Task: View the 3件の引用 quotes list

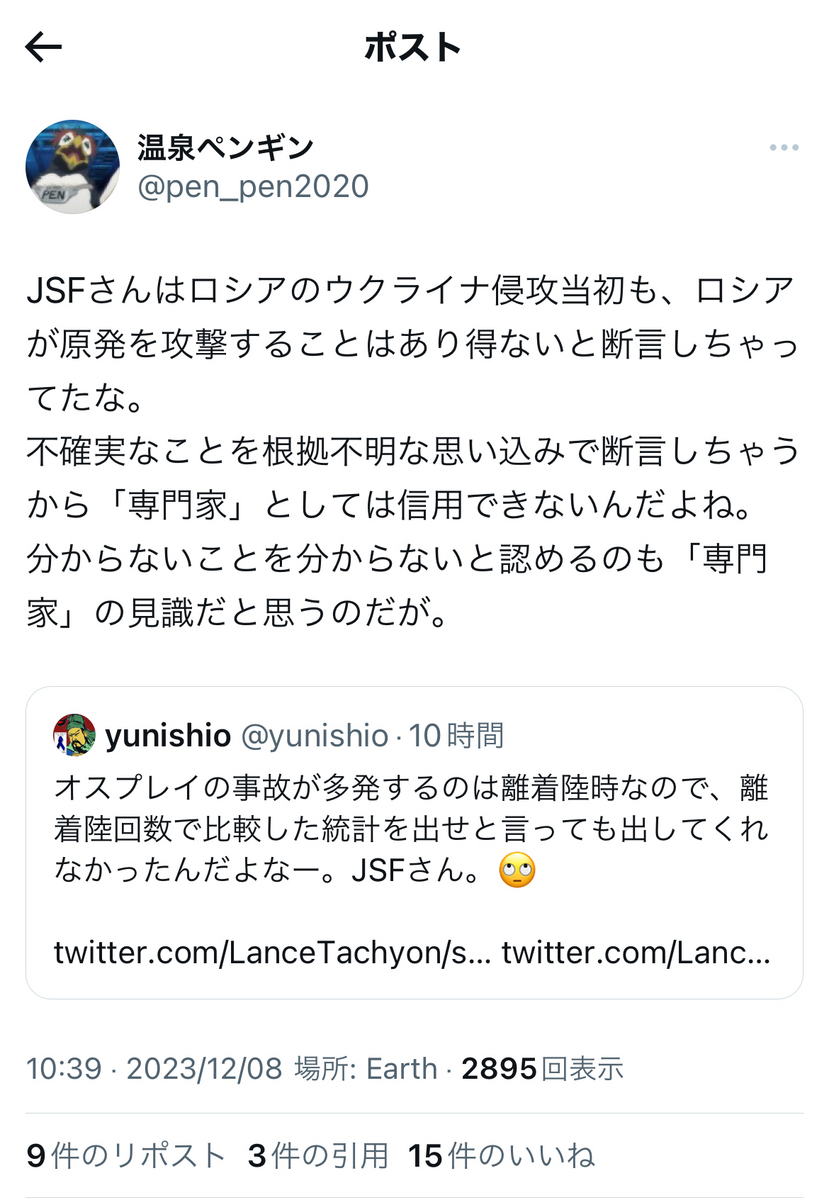Action: (317, 1156)
